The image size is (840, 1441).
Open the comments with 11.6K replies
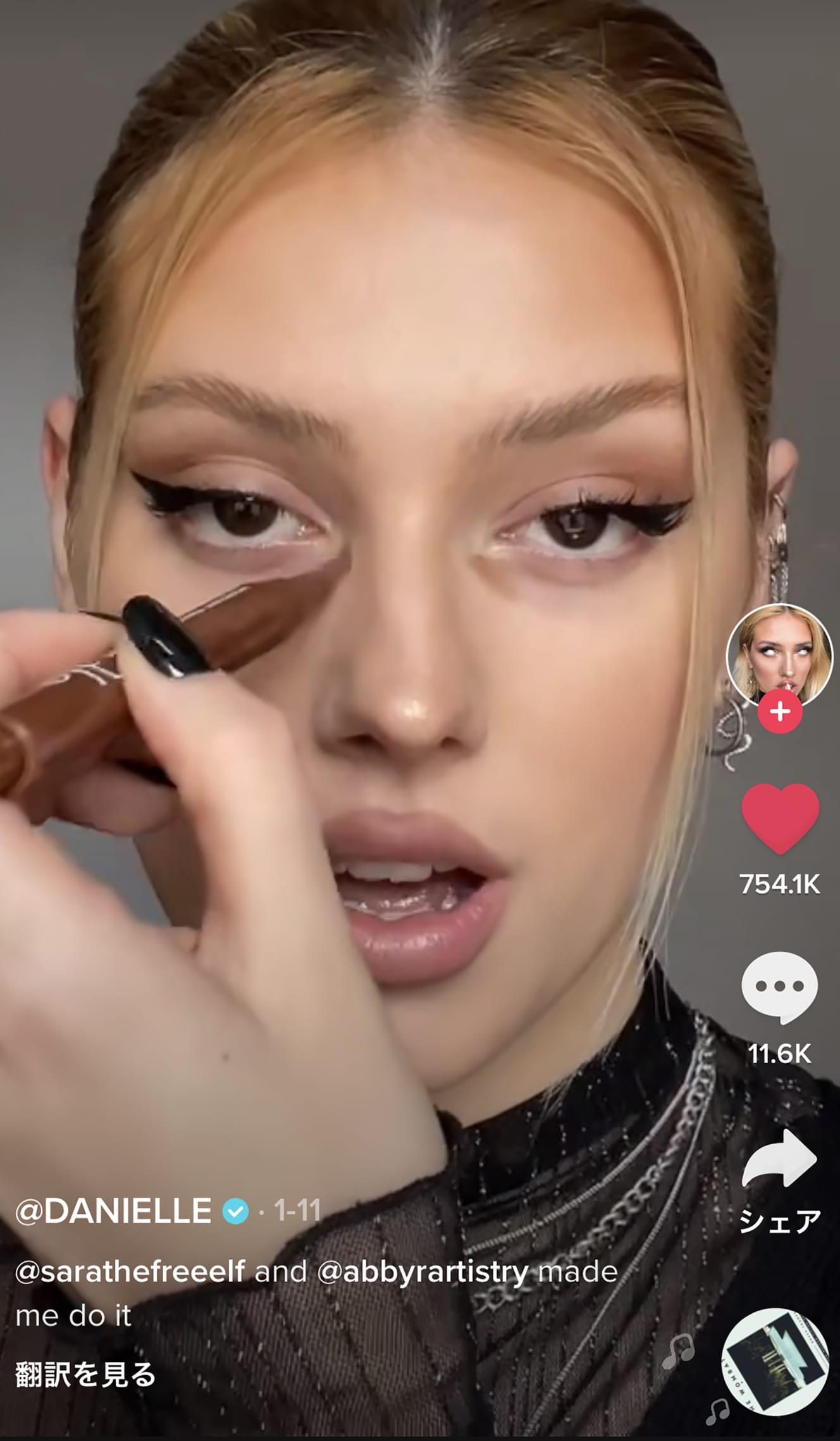[779, 987]
